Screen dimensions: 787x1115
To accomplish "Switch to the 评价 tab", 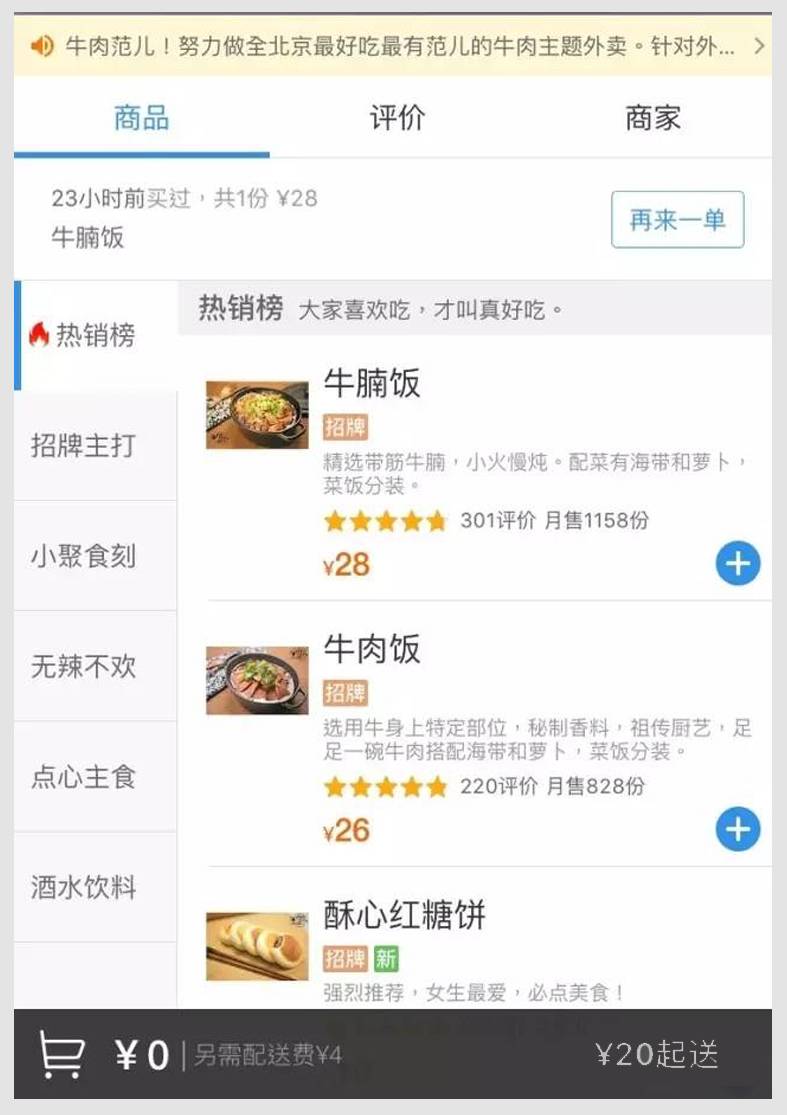I will tap(397, 118).
